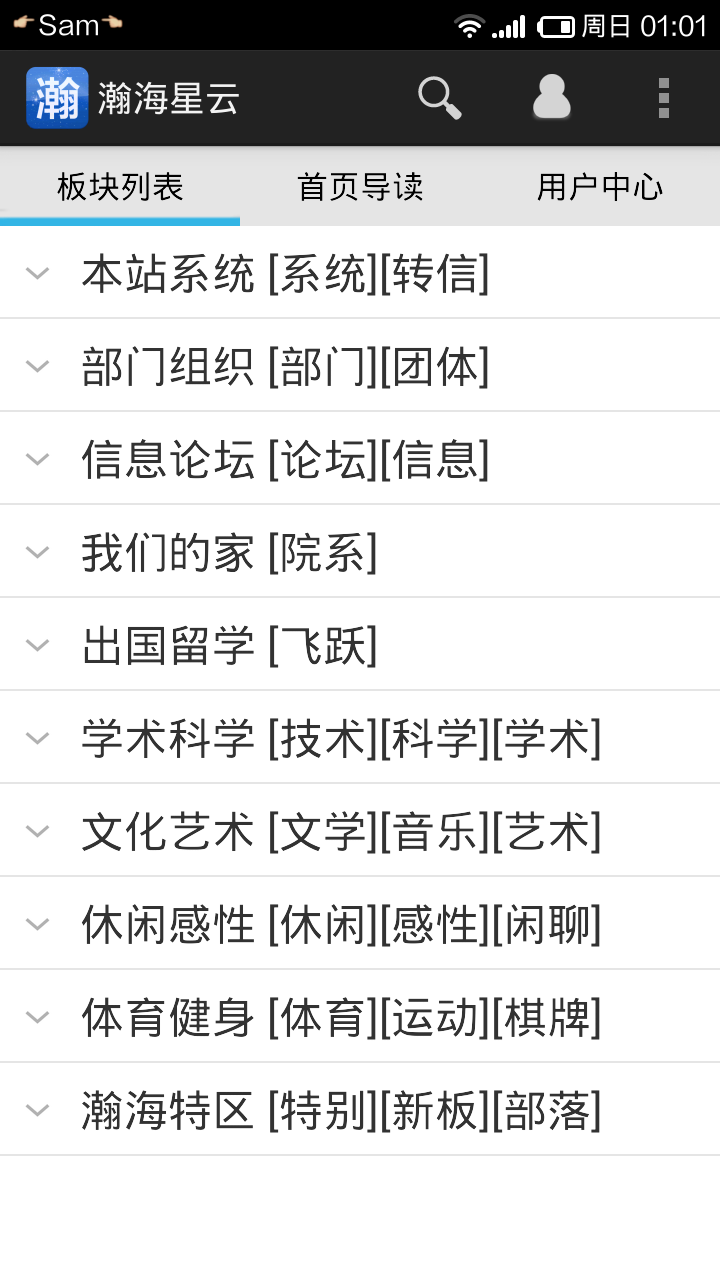This screenshot has height=1280, width=720.
Task: Switch to the 用户中心 tab
Action: click(600, 187)
